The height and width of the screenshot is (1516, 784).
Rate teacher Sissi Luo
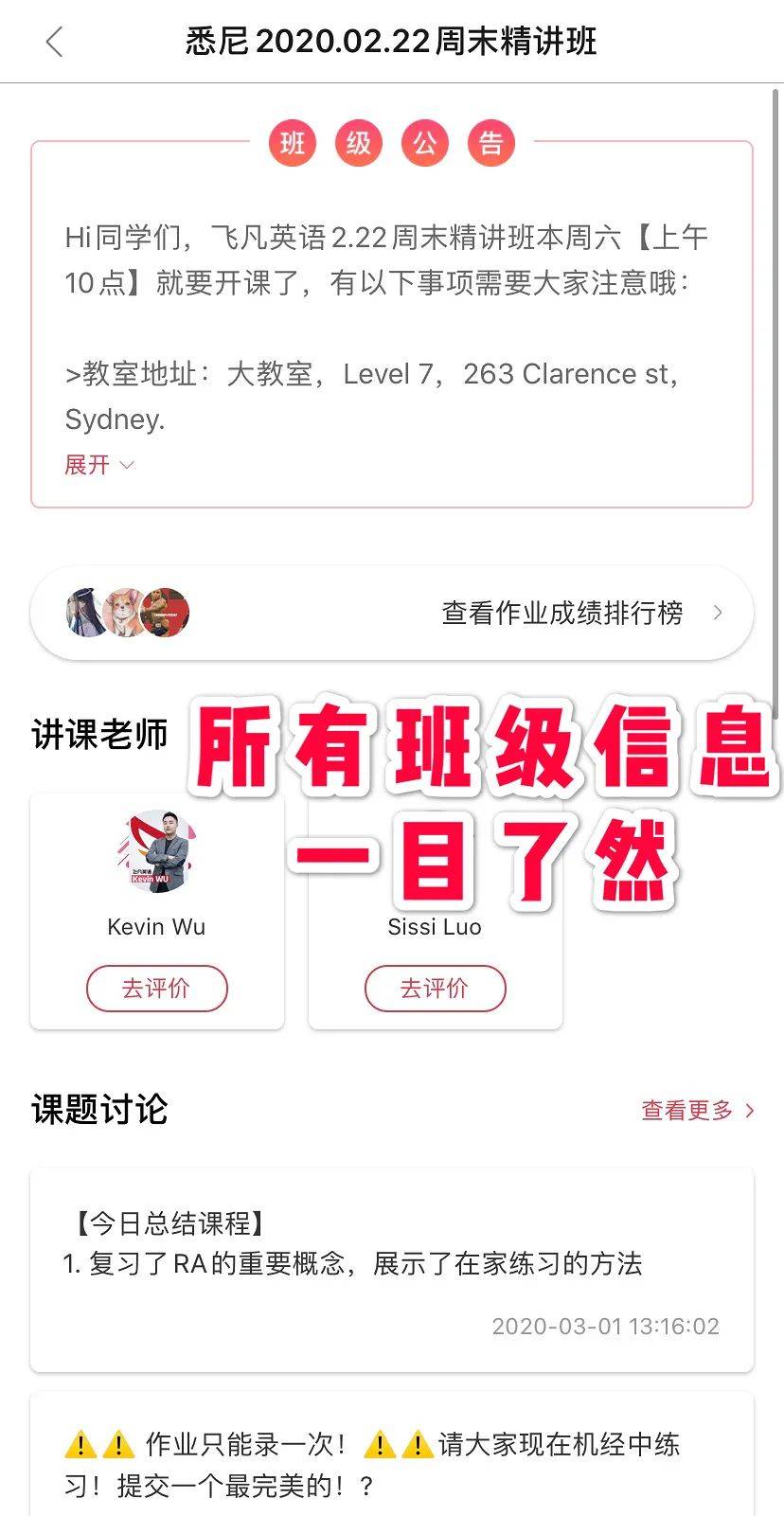point(435,989)
